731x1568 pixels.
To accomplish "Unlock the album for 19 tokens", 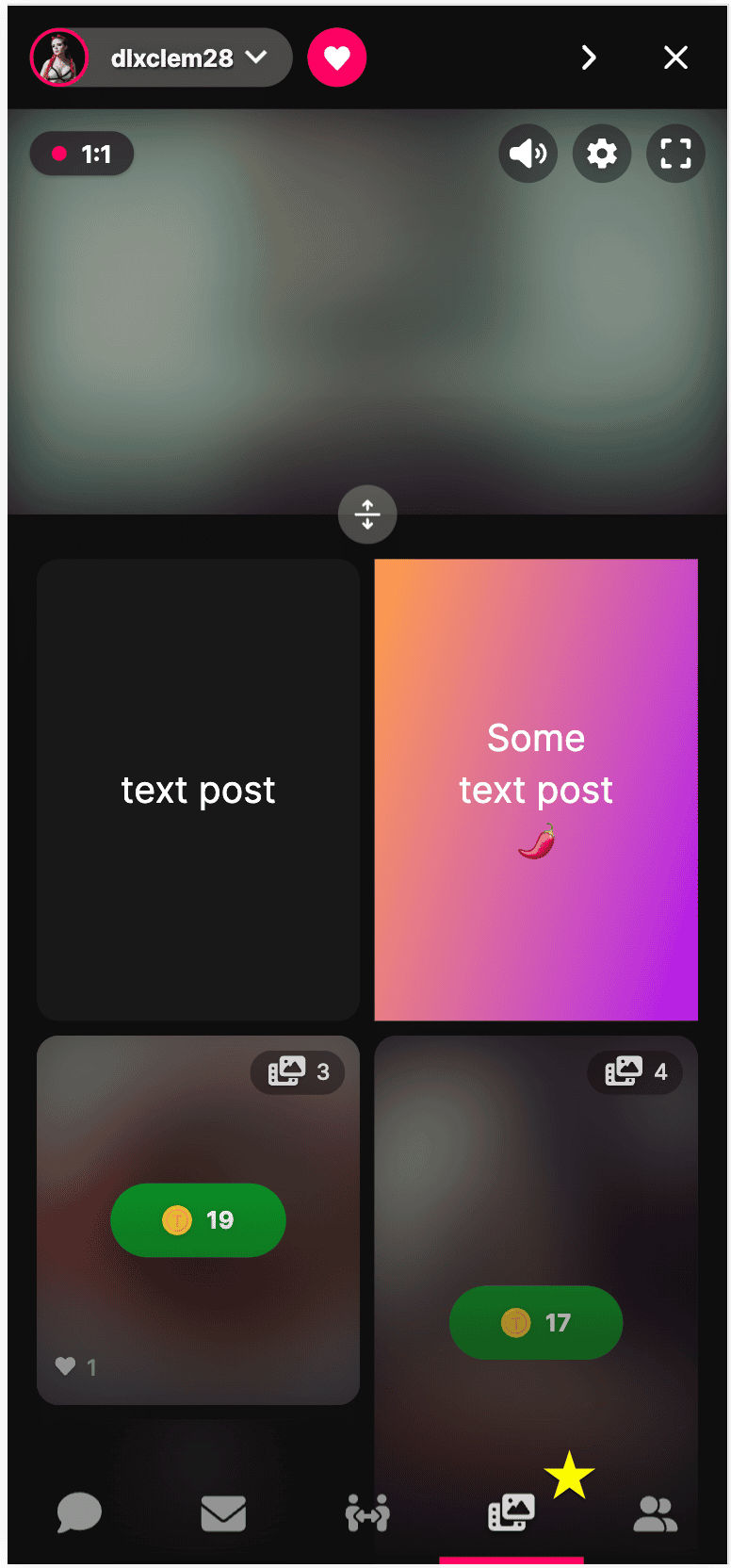I will 198,1220.
